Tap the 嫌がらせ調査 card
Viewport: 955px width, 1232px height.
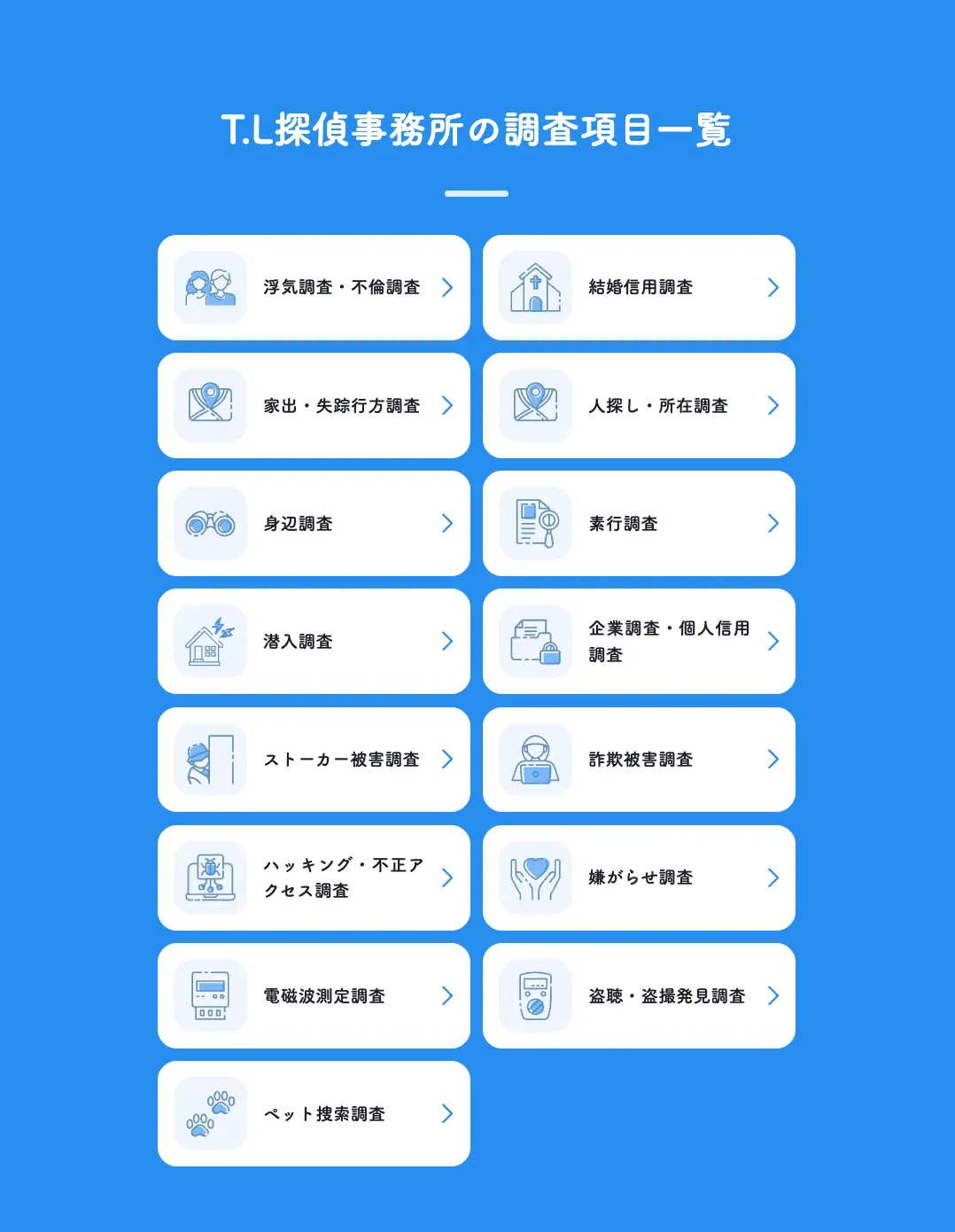tap(639, 877)
